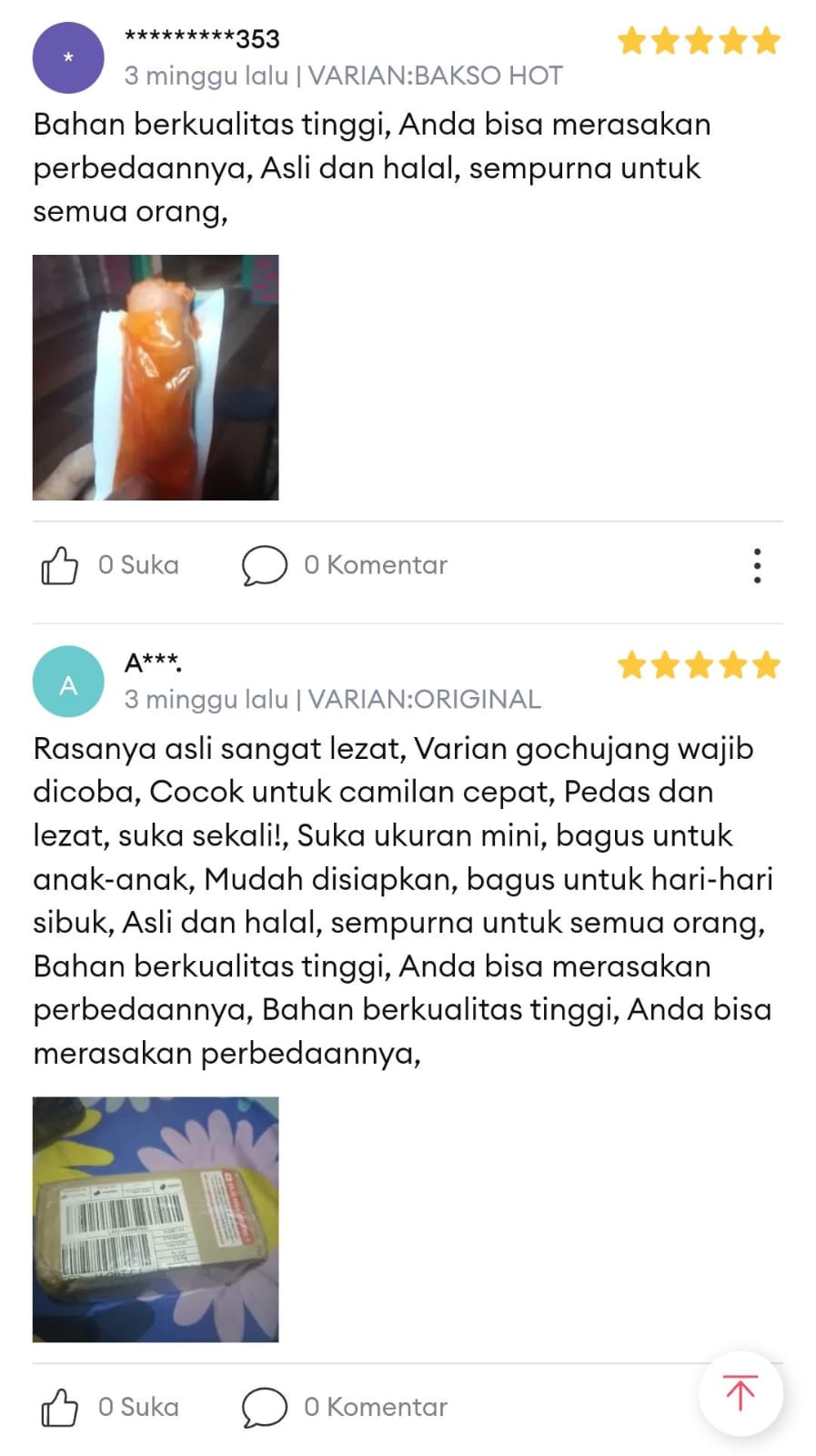
Task: Open the profile avatar of *********353
Action: tap(68, 57)
